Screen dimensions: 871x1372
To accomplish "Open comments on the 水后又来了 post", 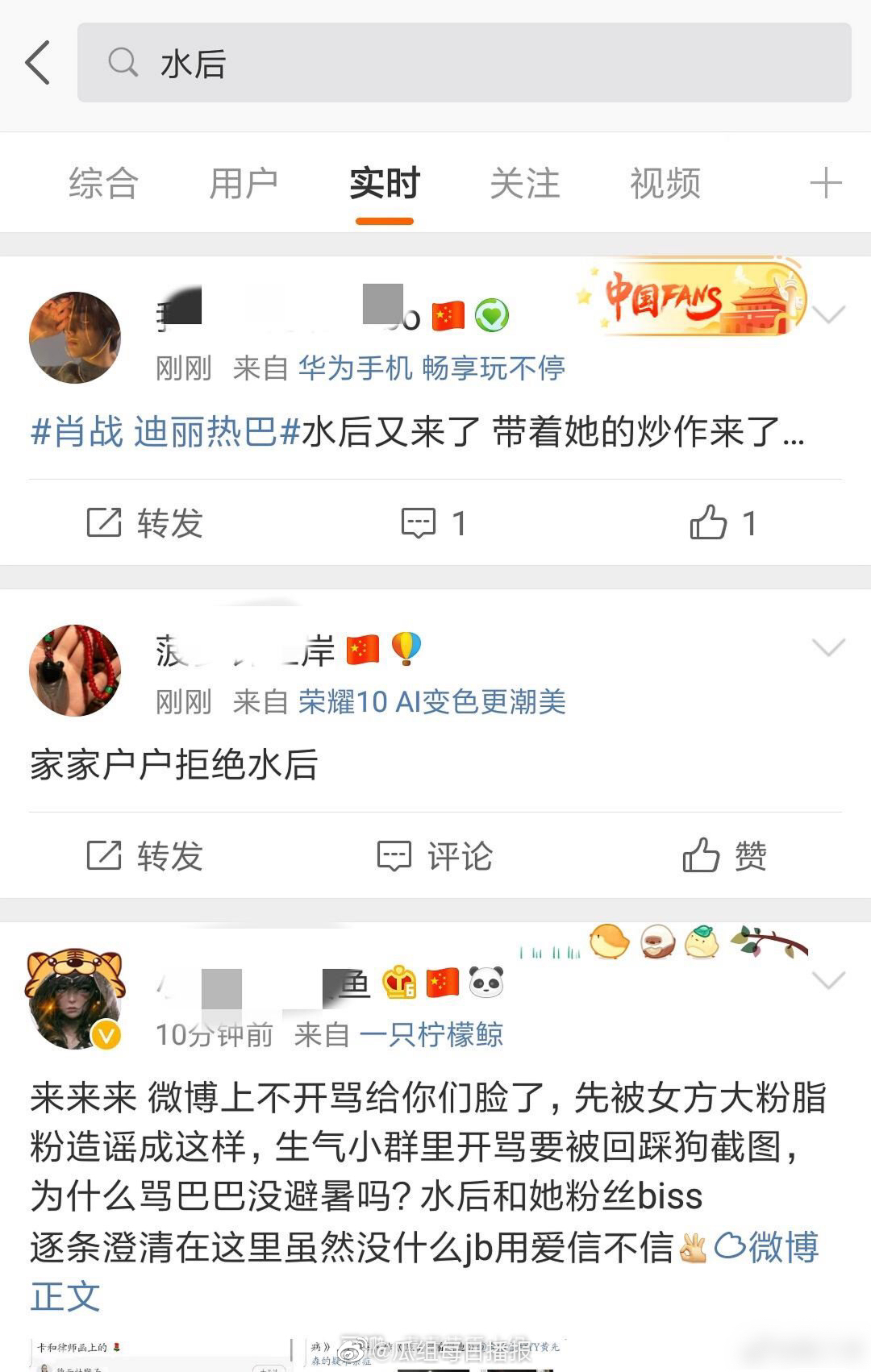I will point(434,523).
